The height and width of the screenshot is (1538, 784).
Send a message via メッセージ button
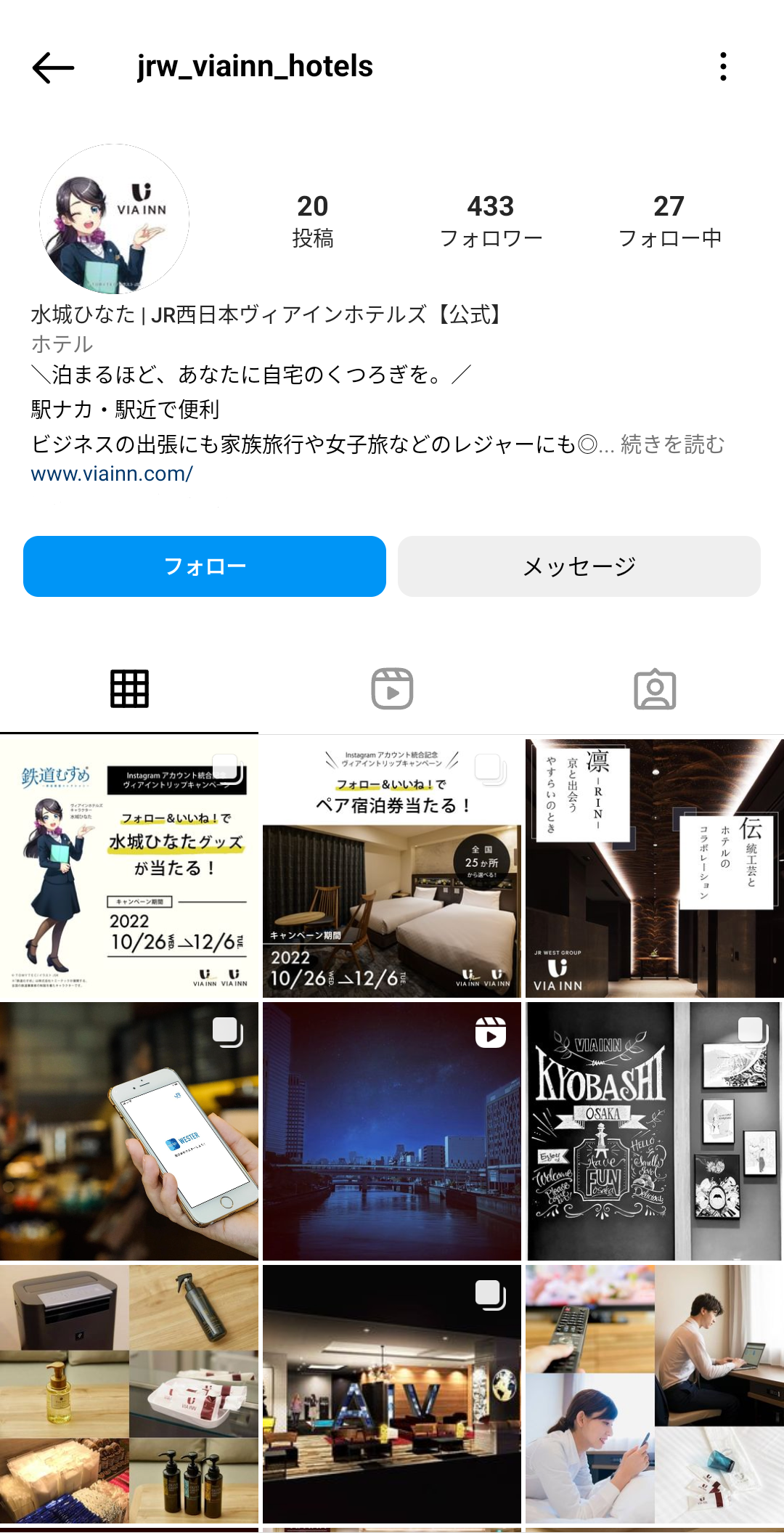(579, 566)
